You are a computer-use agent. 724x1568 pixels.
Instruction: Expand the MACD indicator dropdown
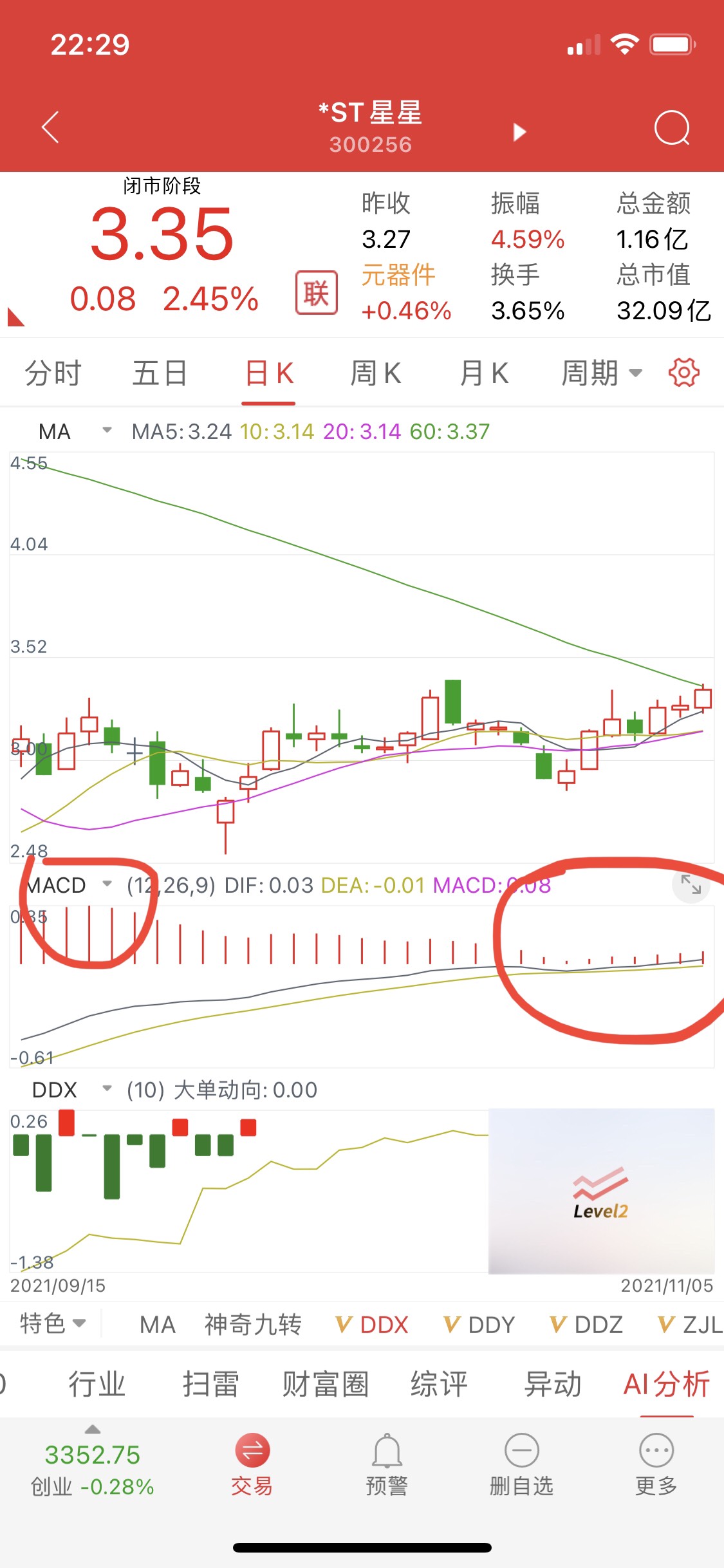107,884
